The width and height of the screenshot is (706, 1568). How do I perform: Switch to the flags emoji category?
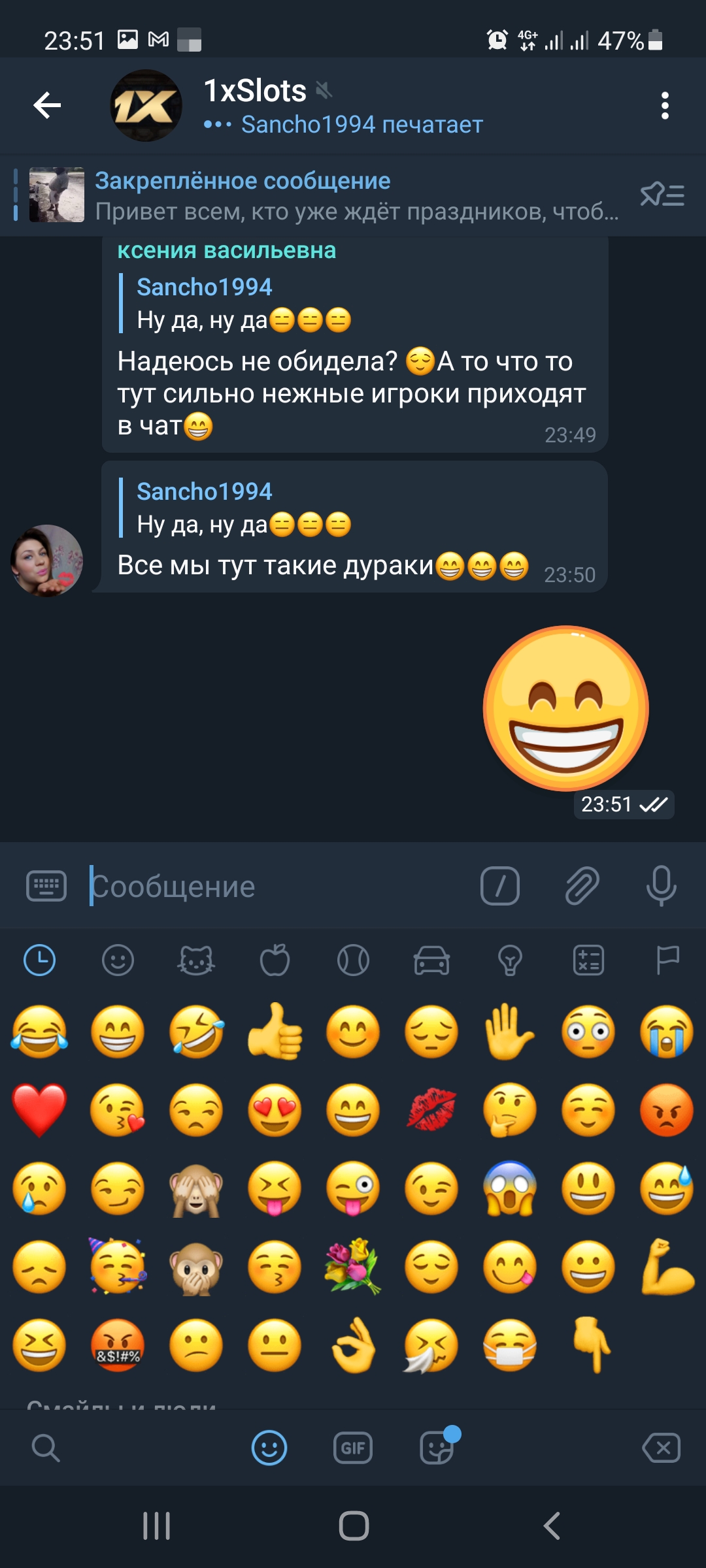click(667, 960)
